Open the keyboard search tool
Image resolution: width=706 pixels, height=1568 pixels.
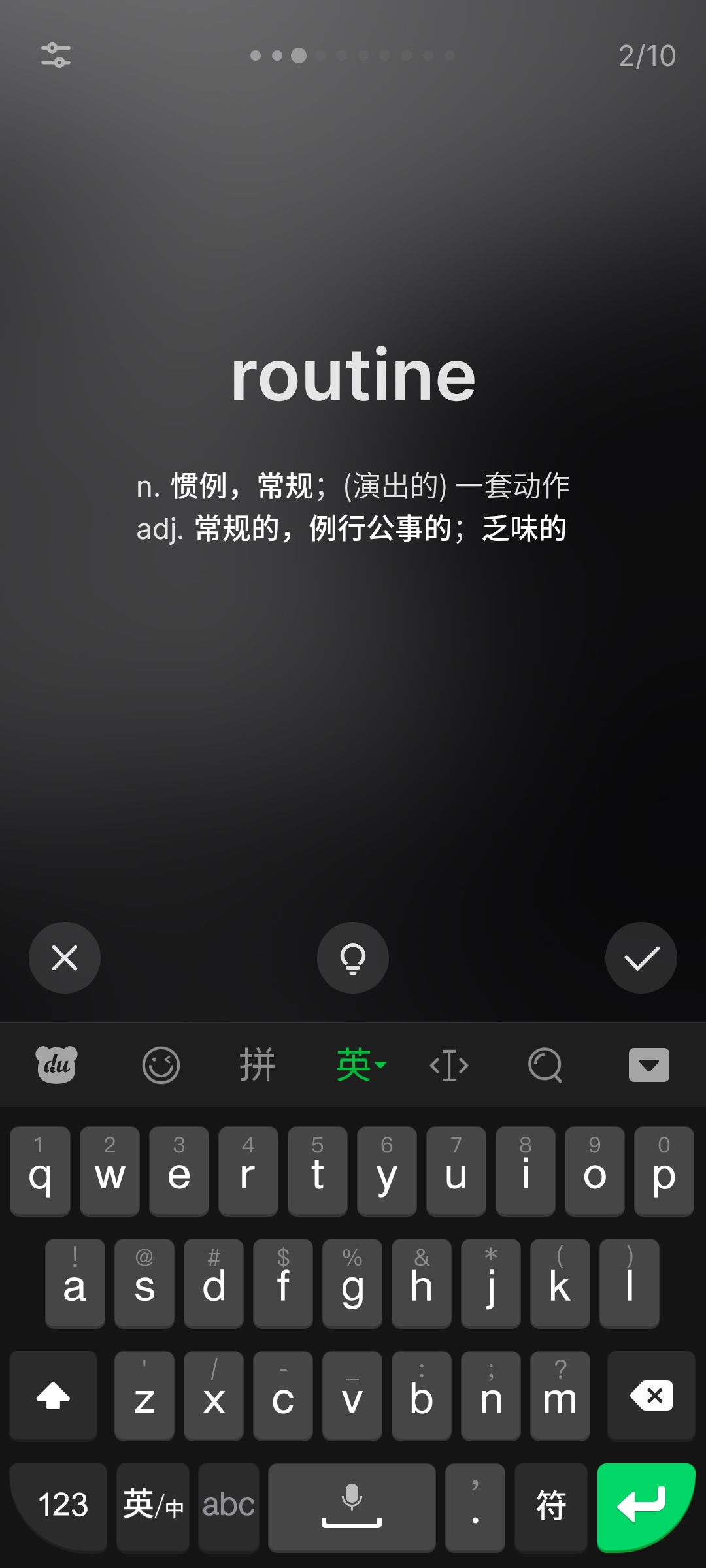(545, 1066)
